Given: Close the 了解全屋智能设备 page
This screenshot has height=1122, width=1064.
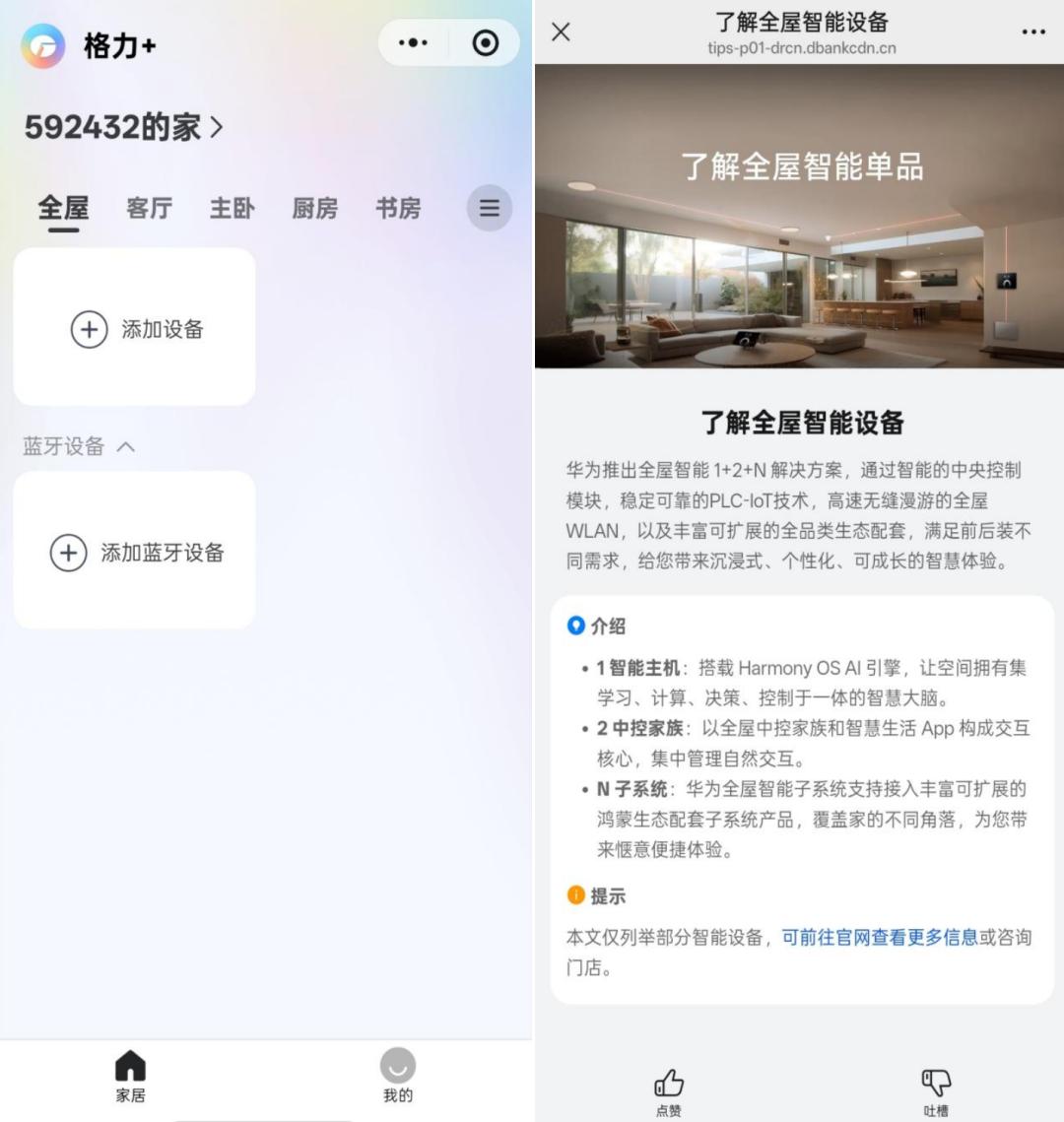Looking at the screenshot, I should [561, 32].
